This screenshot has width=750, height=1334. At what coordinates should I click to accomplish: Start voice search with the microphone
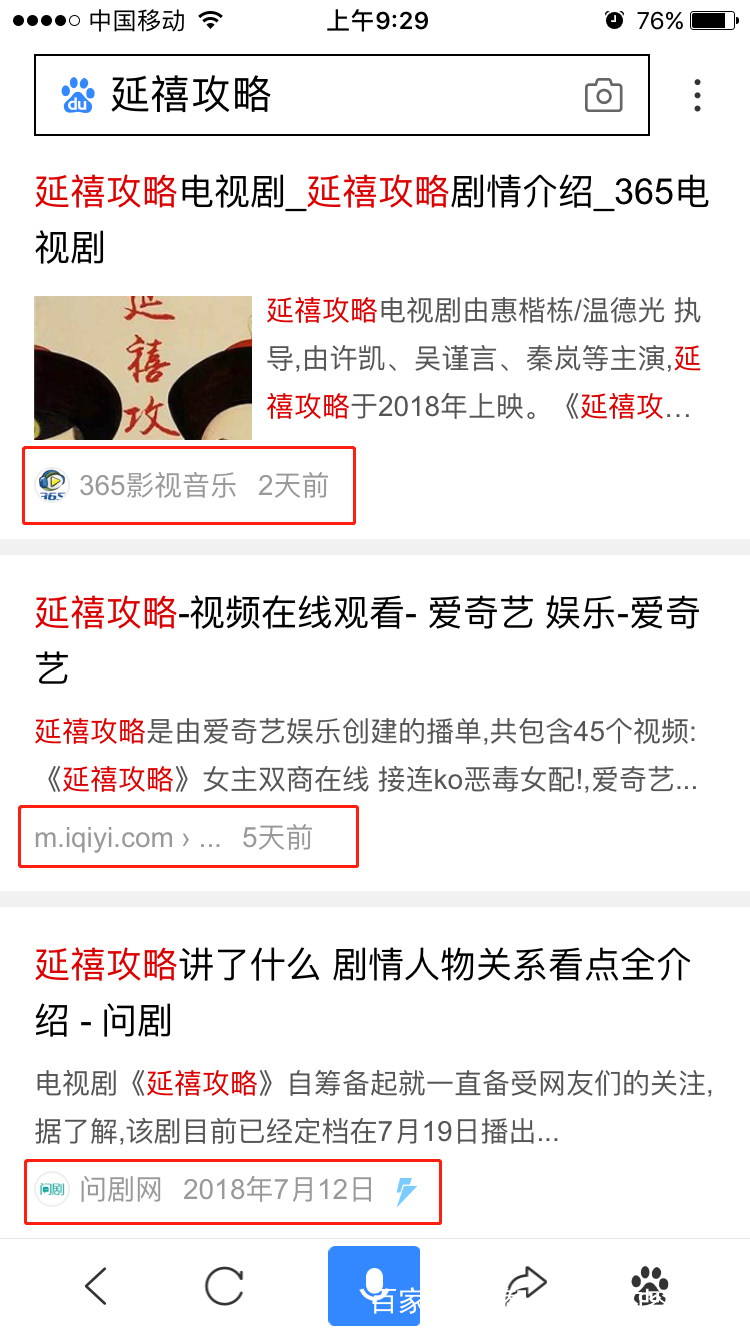pos(374,1285)
